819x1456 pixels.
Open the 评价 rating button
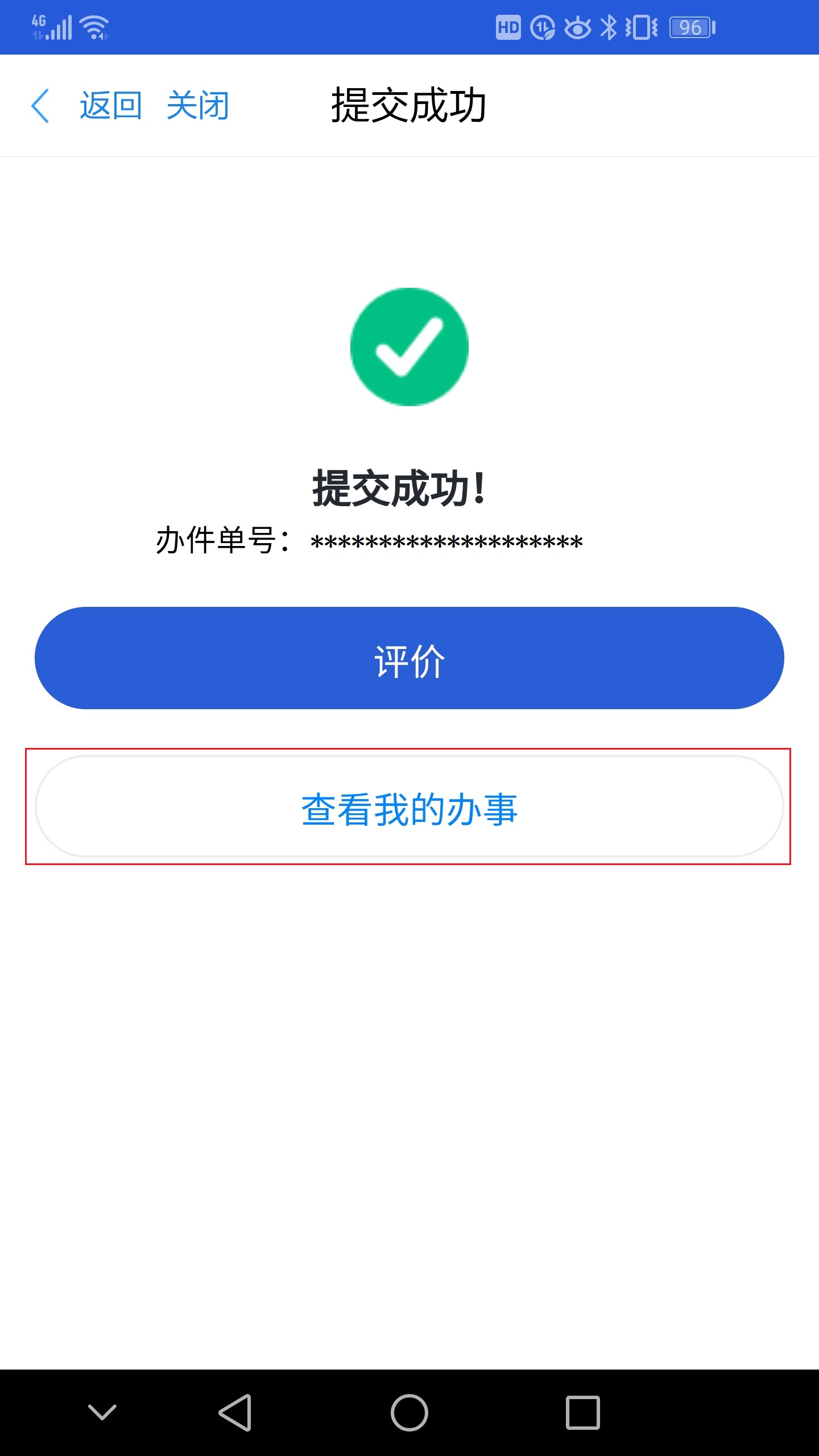(409, 658)
